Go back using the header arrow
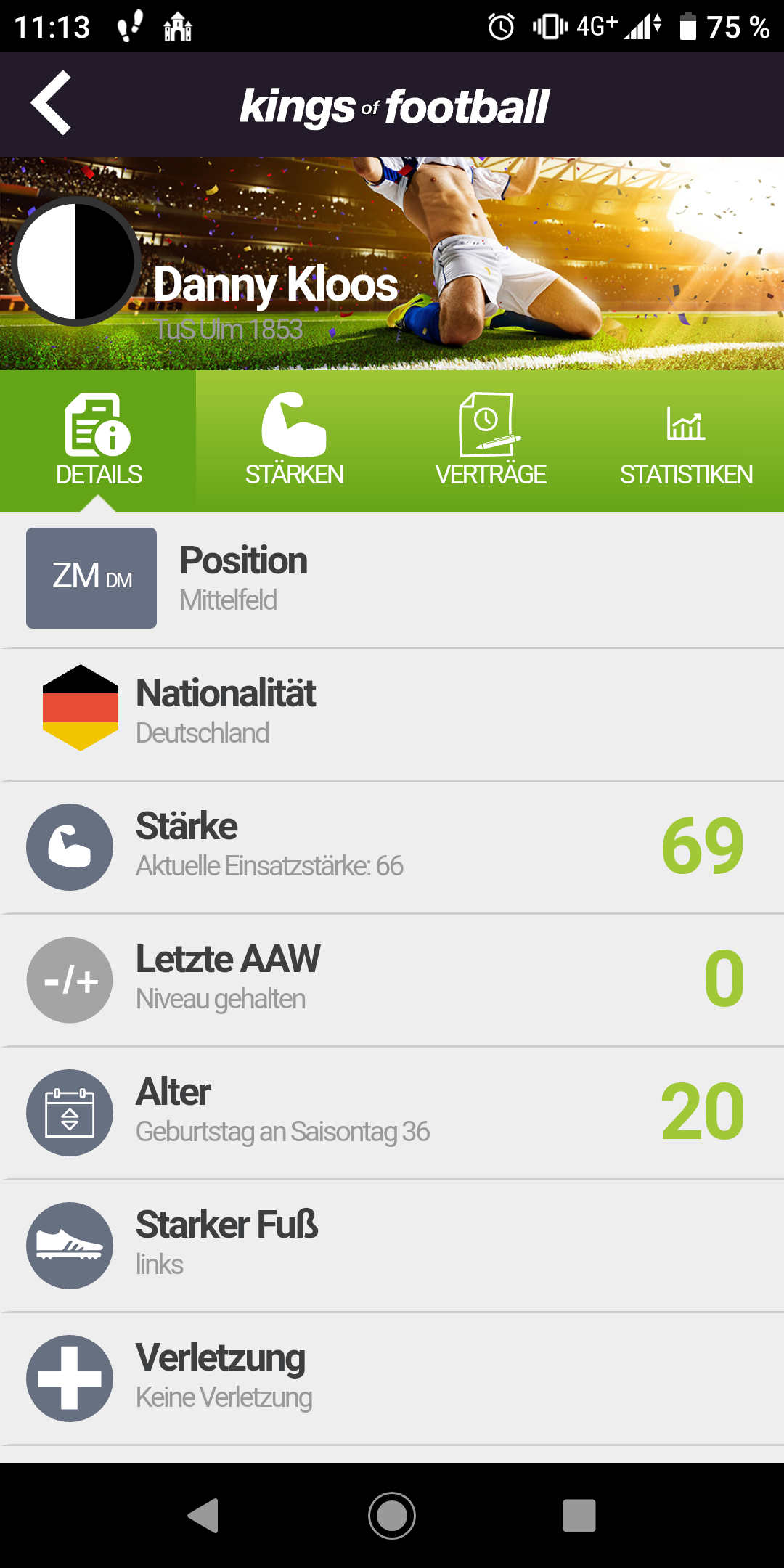 (51, 103)
